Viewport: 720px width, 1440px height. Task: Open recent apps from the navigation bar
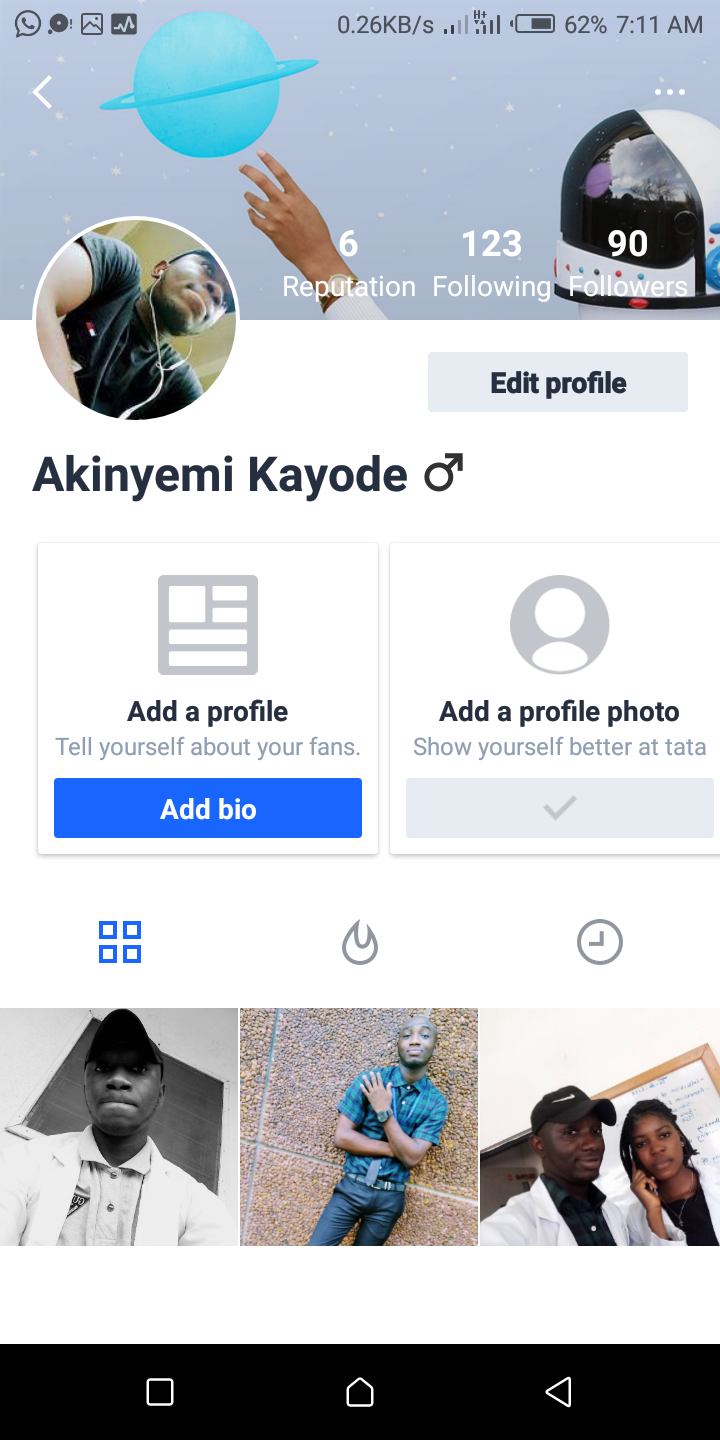160,1392
